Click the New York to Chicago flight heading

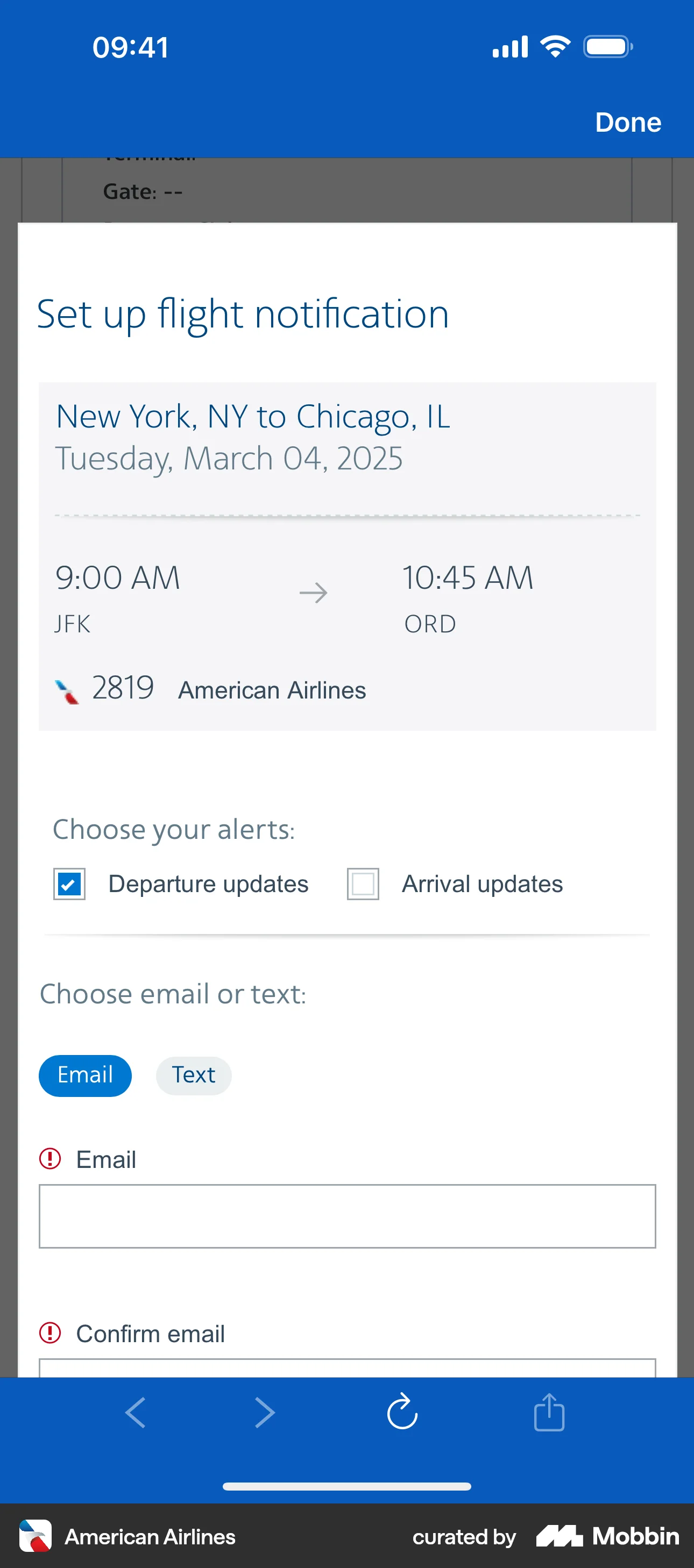coord(253,416)
